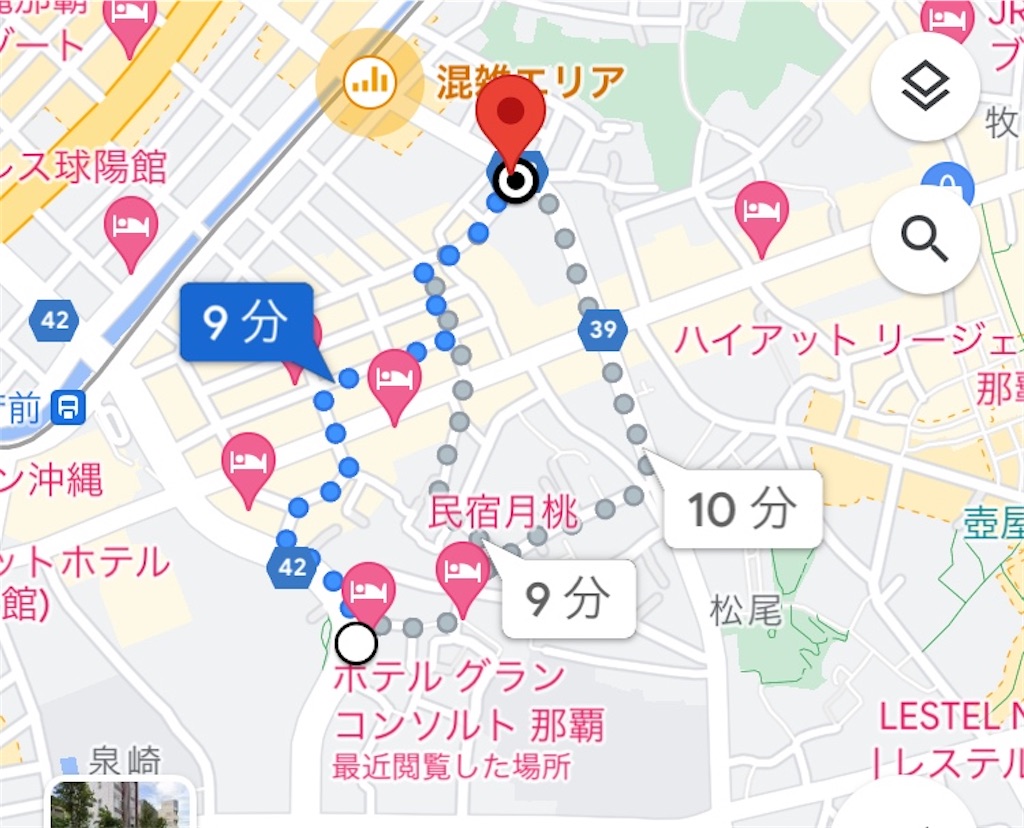Open the 民宿月桃 lodging pin
Viewport: 1024px width, 828px height.
pos(462,577)
